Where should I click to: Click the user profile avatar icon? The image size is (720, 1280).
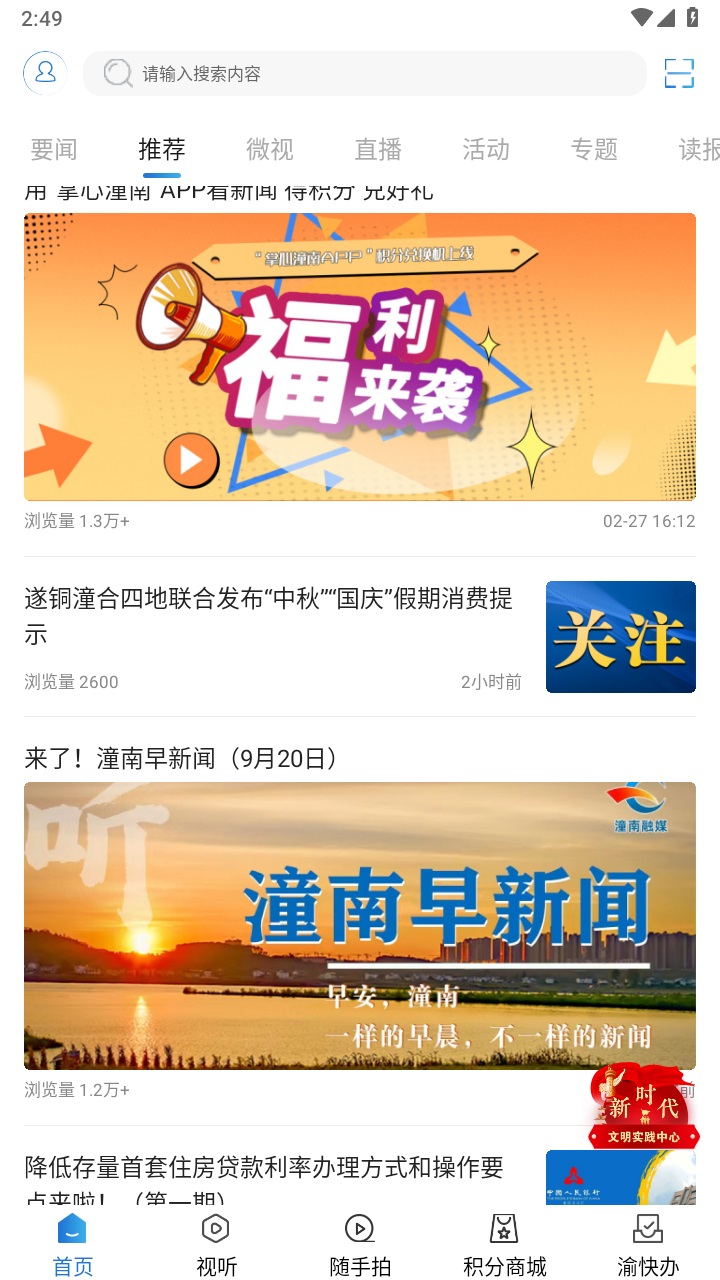coord(44,73)
